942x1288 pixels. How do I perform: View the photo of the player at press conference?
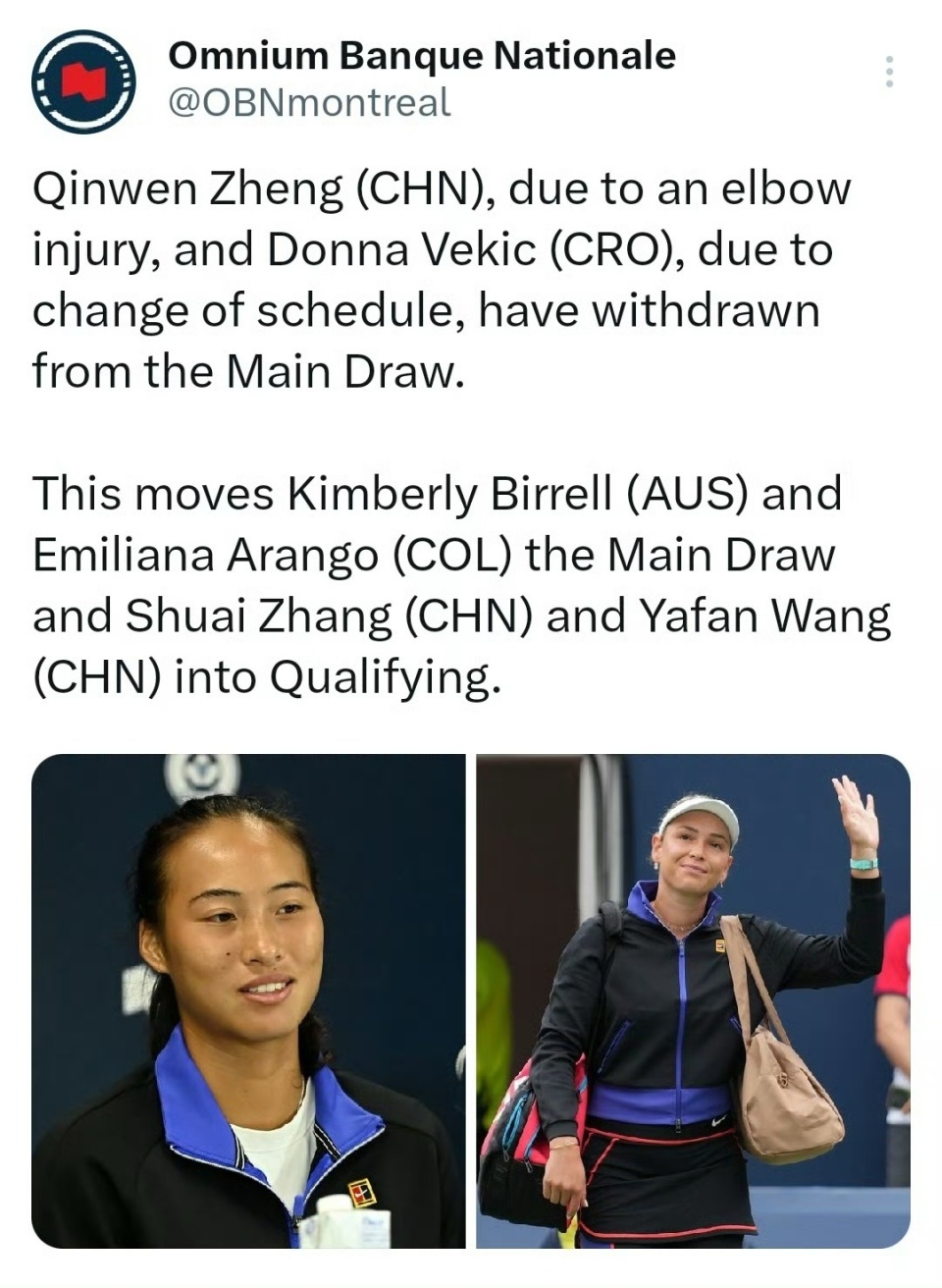pyautogui.click(x=248, y=1000)
